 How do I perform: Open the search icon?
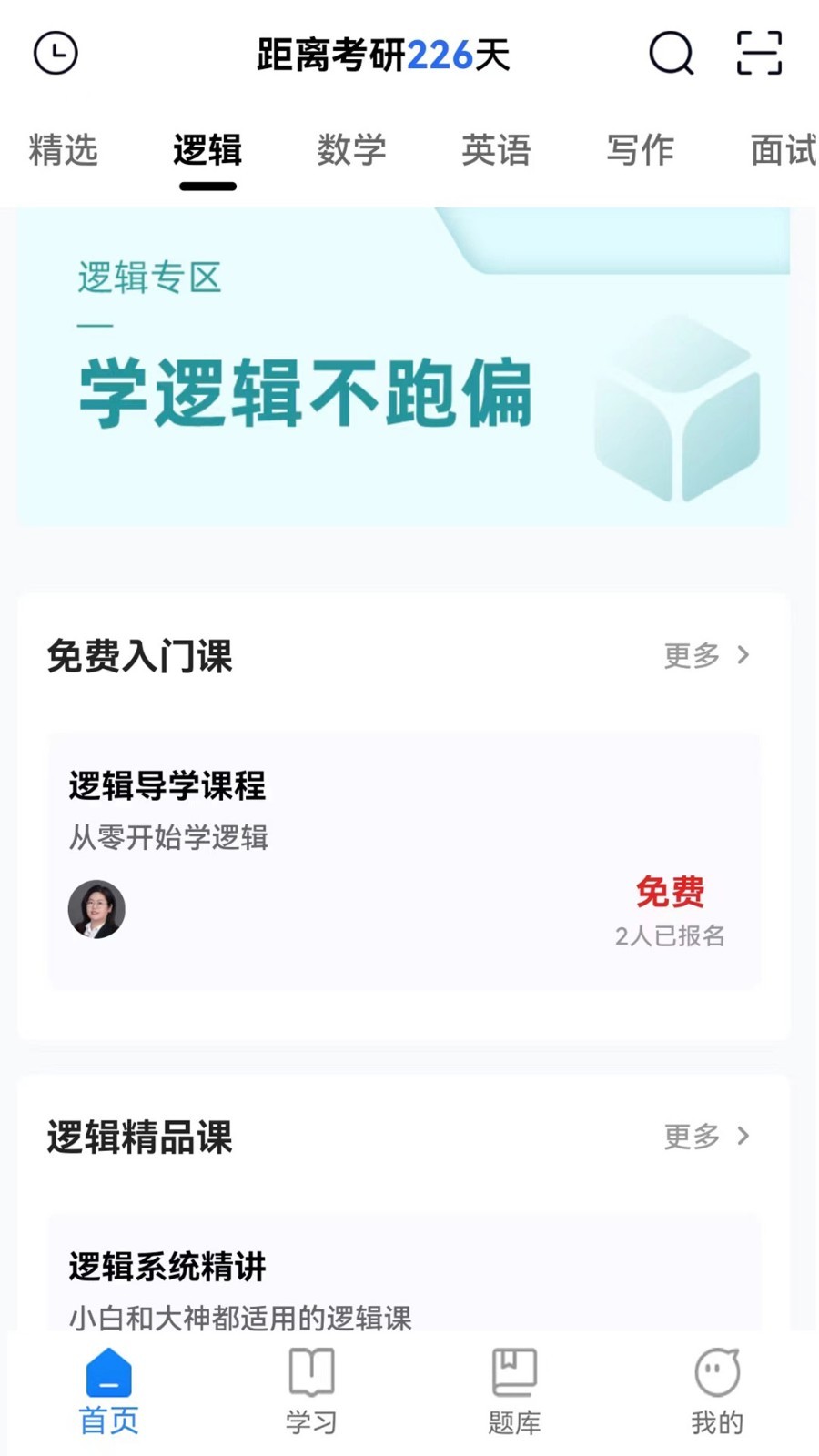(672, 54)
